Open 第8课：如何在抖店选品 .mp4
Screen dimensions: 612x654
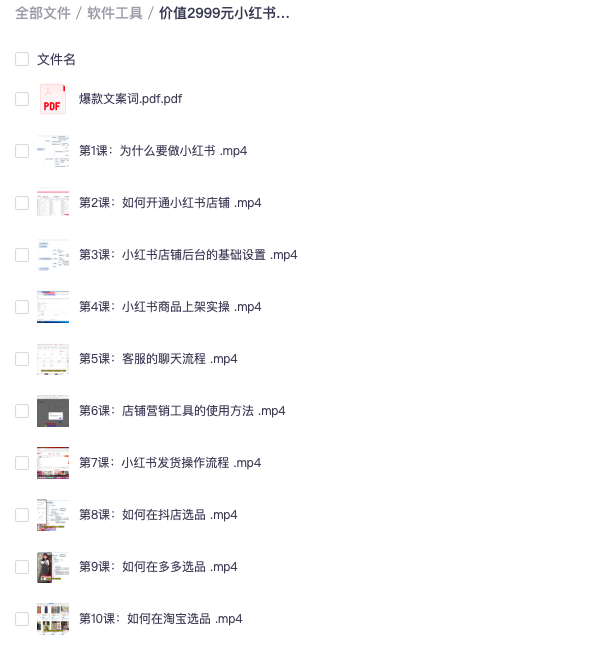click(158, 515)
